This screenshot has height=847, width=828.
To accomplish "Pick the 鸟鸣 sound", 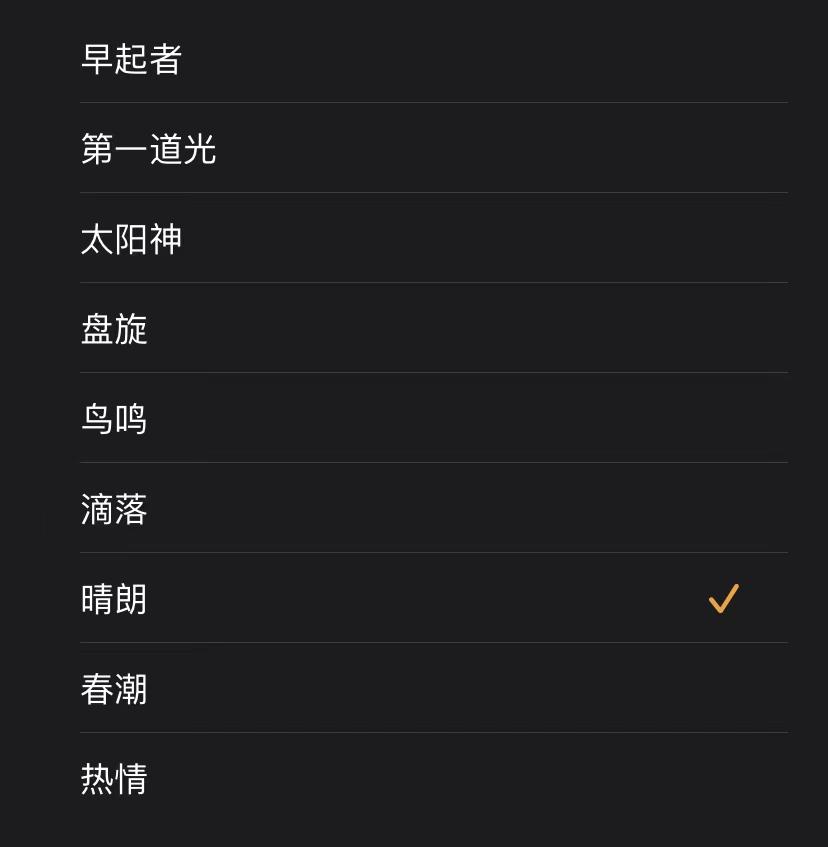I will 113,419.
